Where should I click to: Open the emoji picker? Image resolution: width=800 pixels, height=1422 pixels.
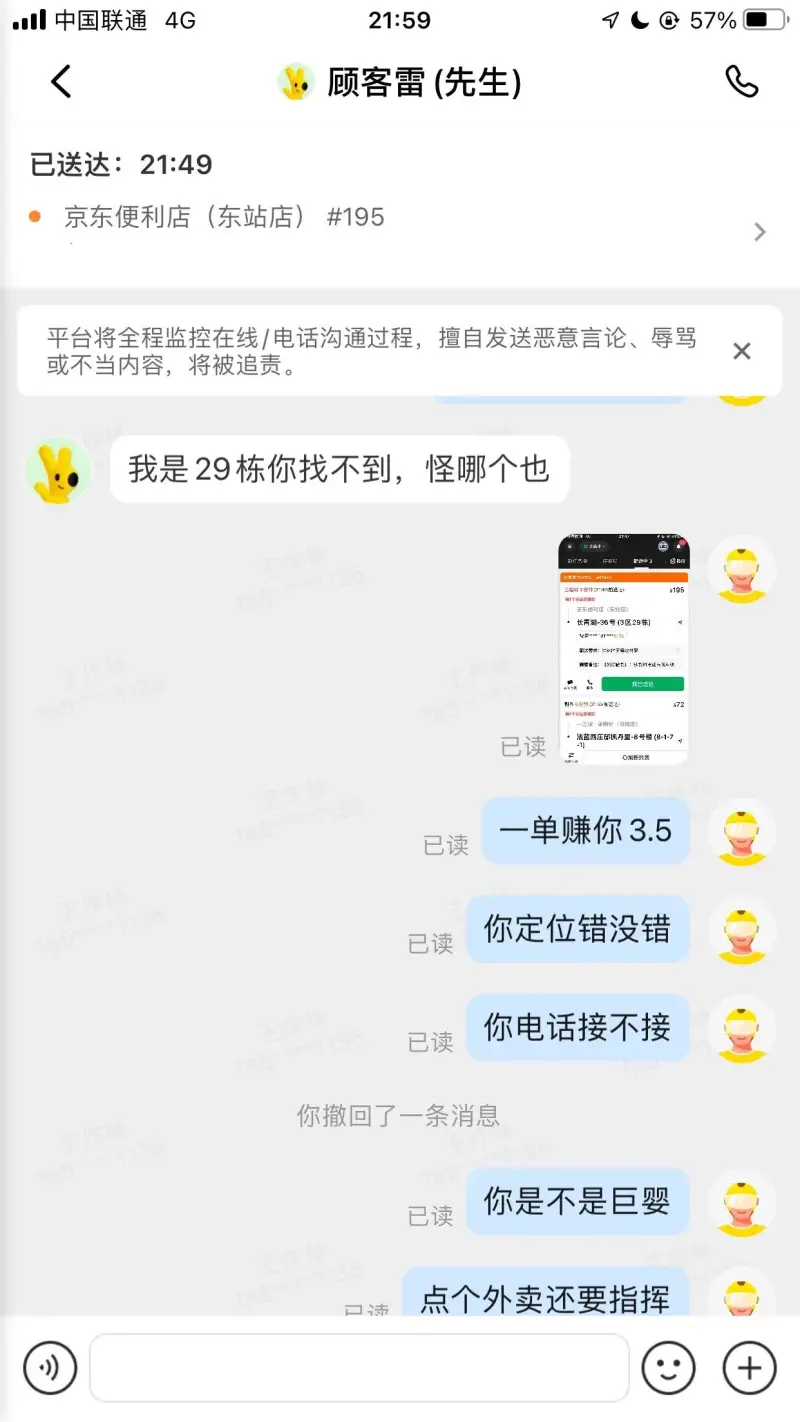pyautogui.click(x=668, y=1367)
